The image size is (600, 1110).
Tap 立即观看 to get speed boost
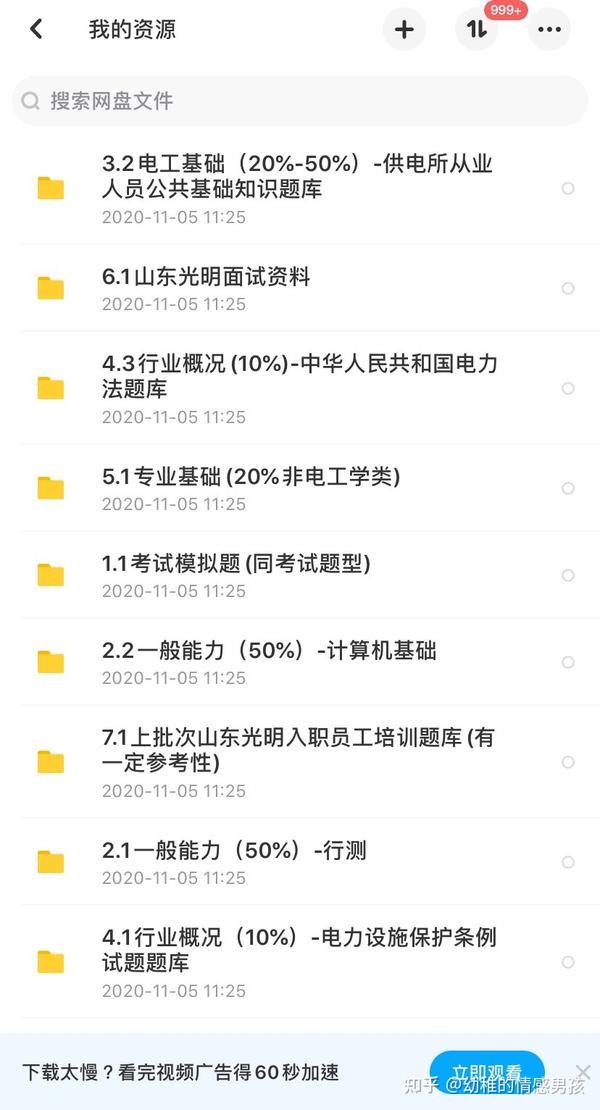pos(487,1072)
